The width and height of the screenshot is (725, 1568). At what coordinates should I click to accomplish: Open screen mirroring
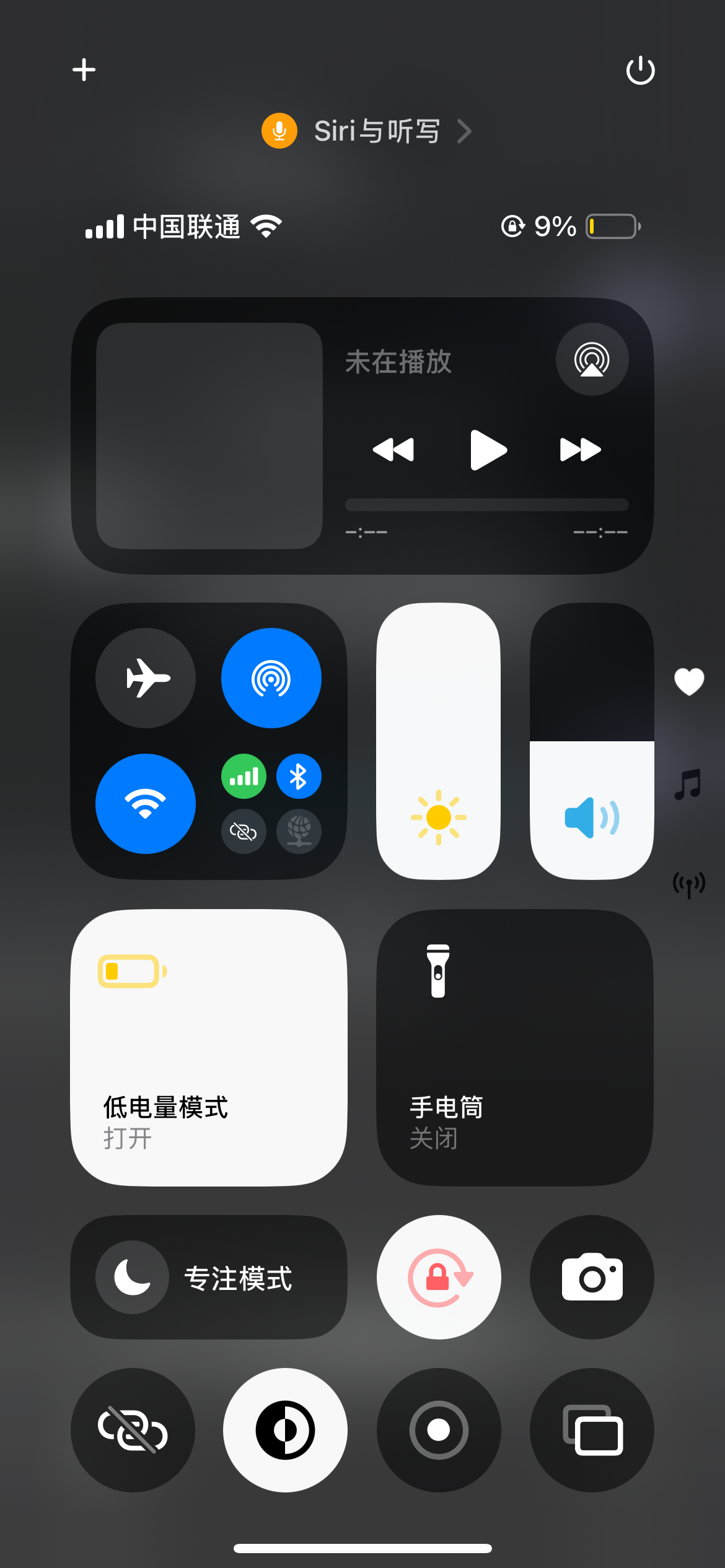tap(592, 1430)
